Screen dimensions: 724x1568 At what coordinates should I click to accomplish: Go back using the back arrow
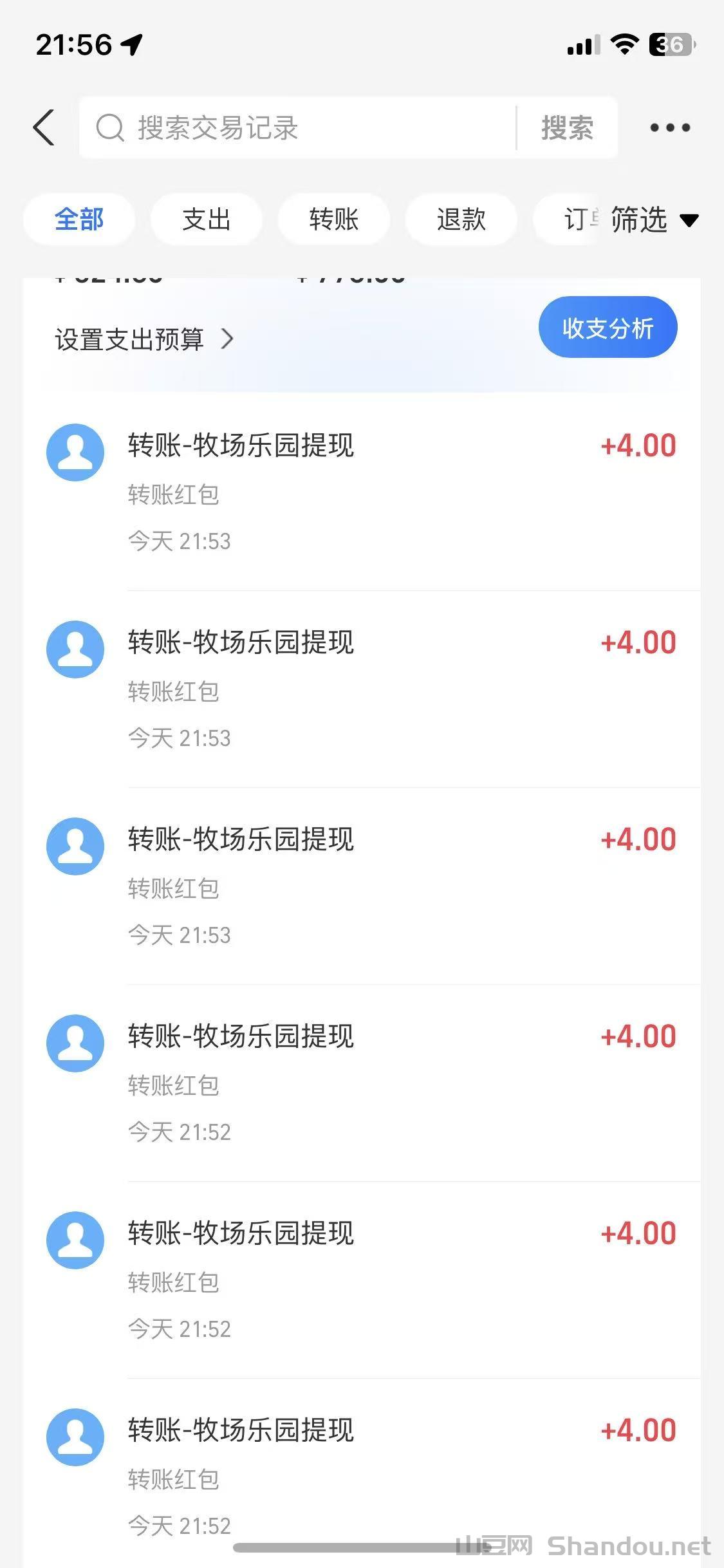pos(44,127)
